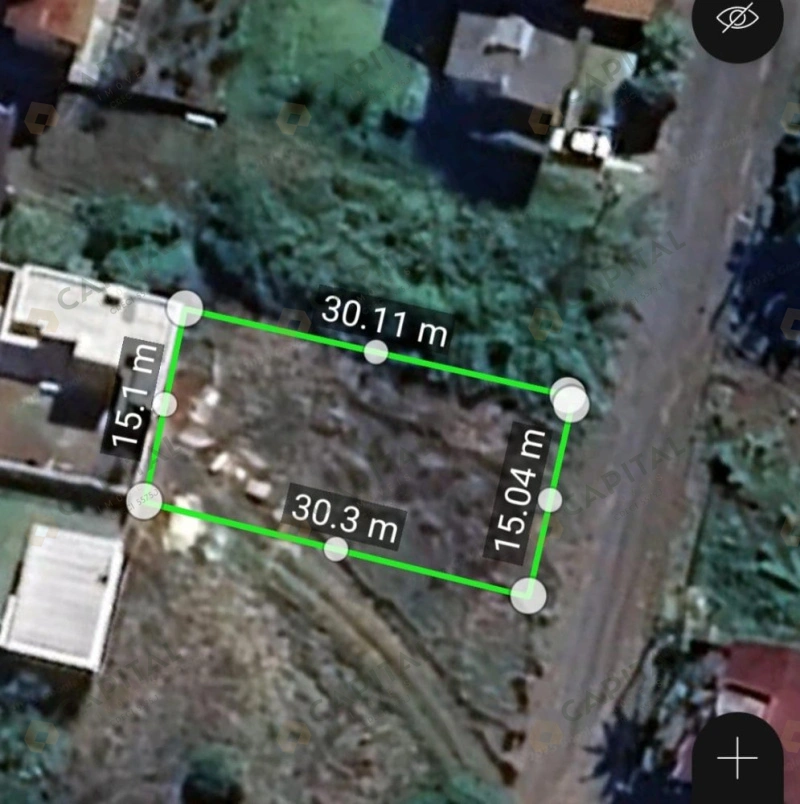800x804 pixels.
Task: Select the corner joining 30.11 m and 15.1 m sides
Action: (185, 309)
